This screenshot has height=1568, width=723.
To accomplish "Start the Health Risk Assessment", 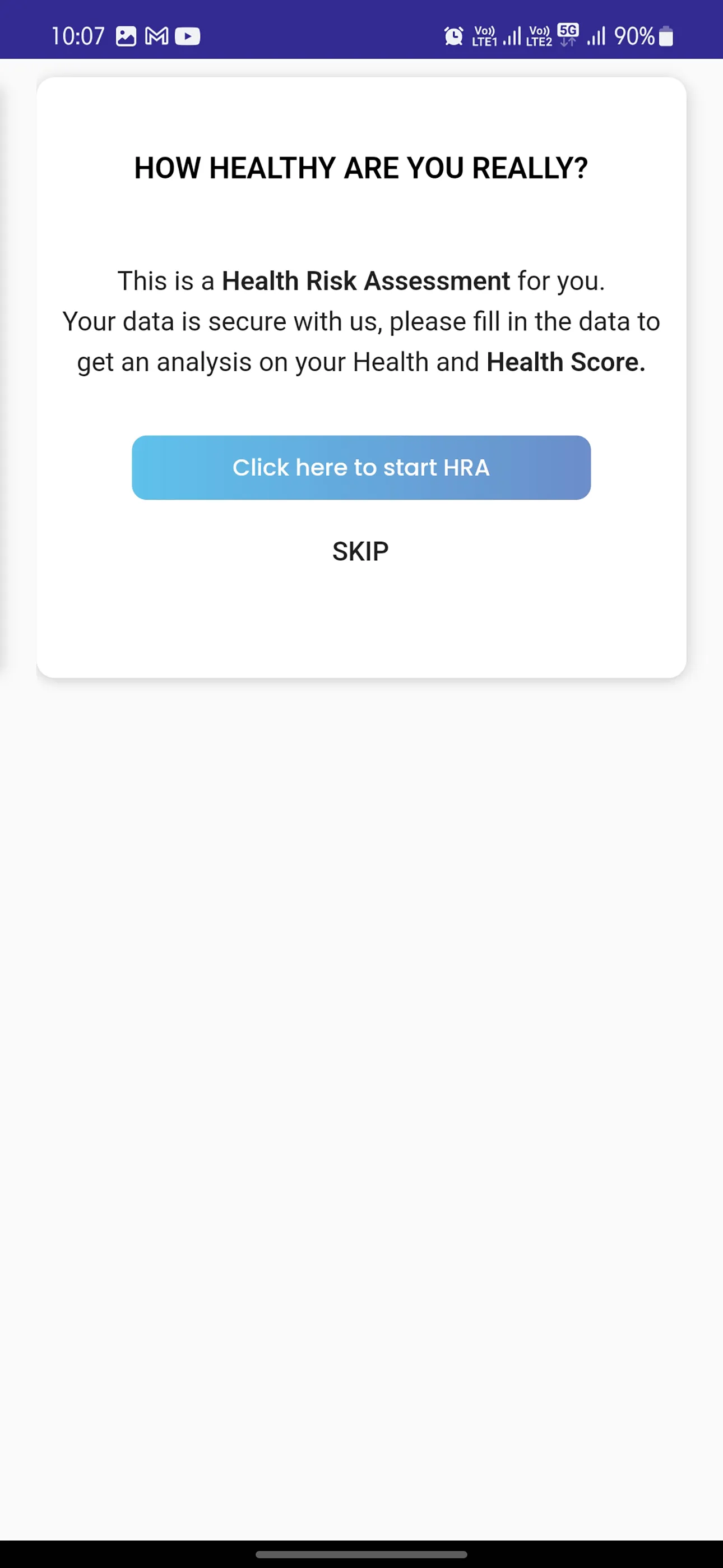I will [x=361, y=468].
